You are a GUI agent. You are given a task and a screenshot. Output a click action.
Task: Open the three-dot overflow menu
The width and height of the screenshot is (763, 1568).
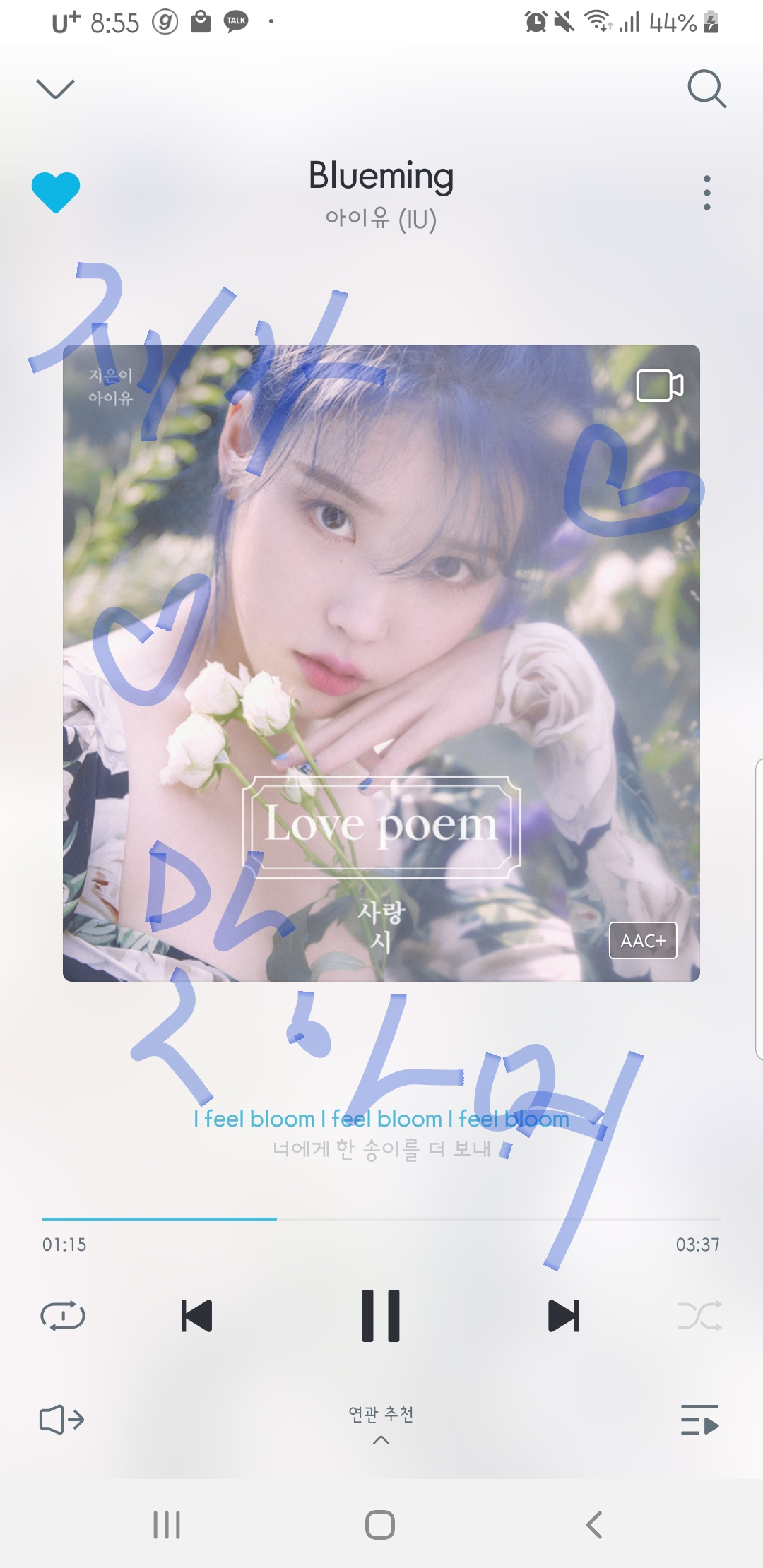[706, 193]
